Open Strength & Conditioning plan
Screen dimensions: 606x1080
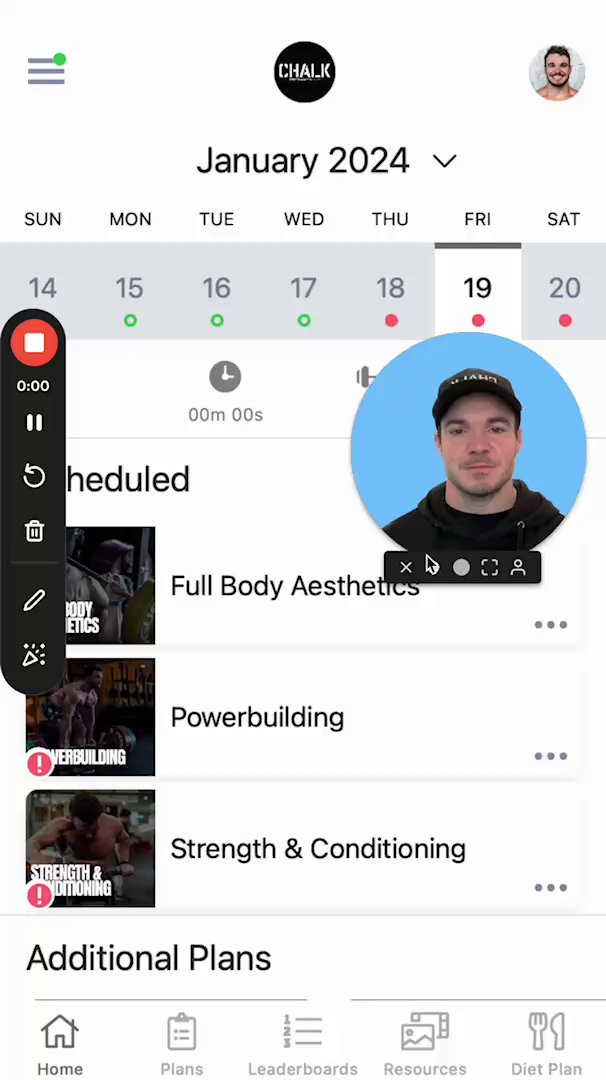coord(317,849)
